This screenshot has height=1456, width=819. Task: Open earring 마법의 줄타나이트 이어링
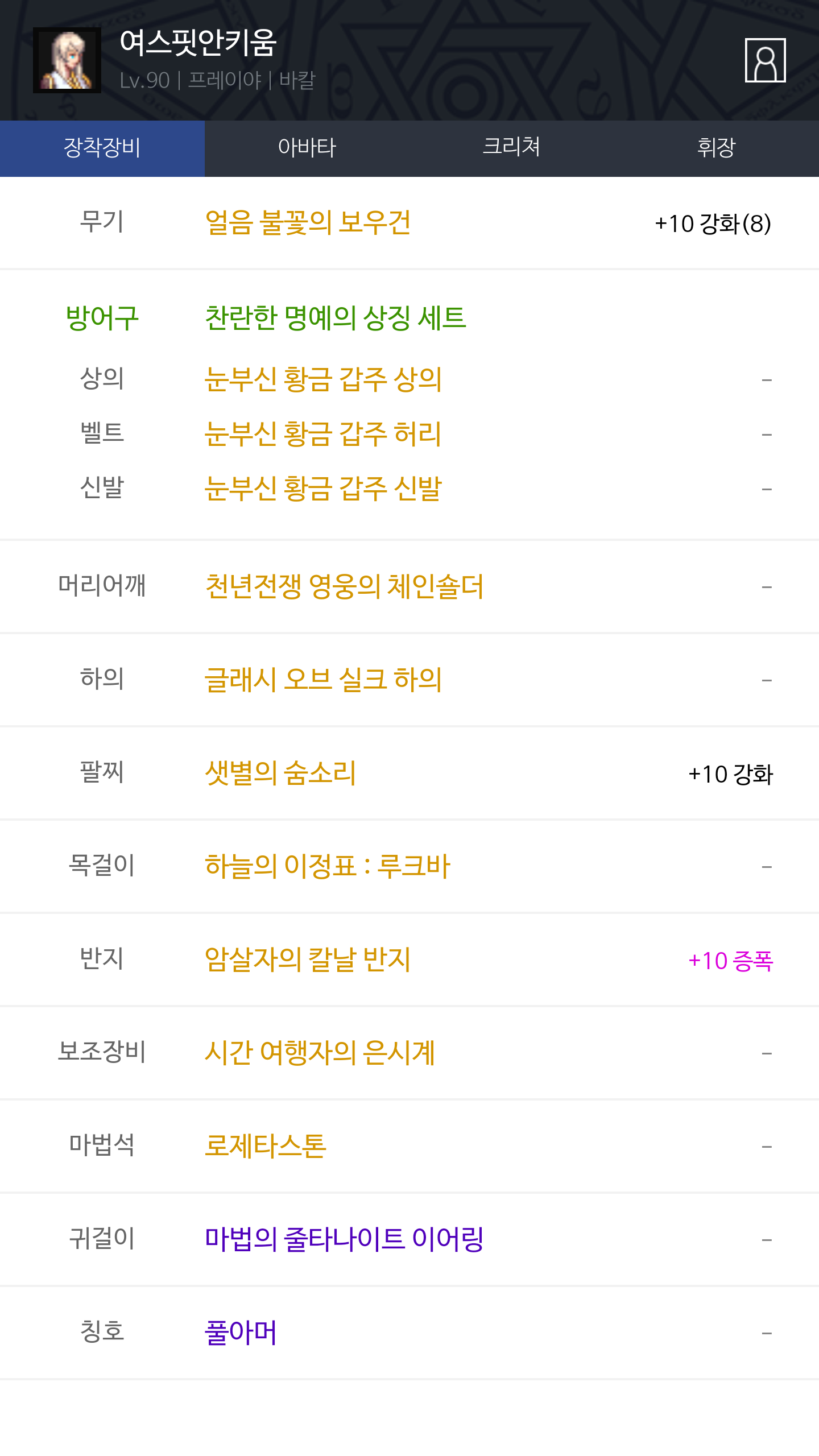click(x=344, y=1239)
